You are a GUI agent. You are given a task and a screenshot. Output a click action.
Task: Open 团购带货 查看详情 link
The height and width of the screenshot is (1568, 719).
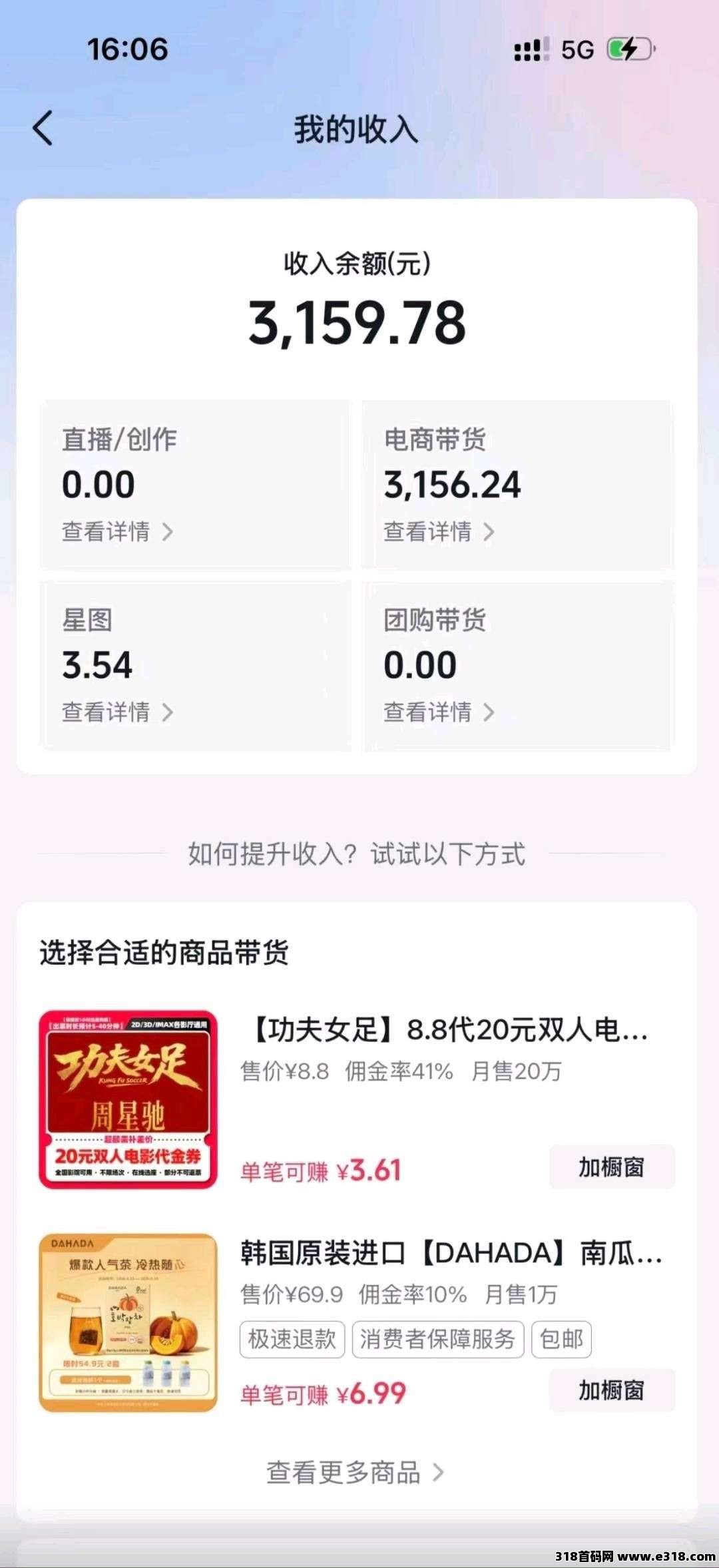pyautogui.click(x=439, y=712)
